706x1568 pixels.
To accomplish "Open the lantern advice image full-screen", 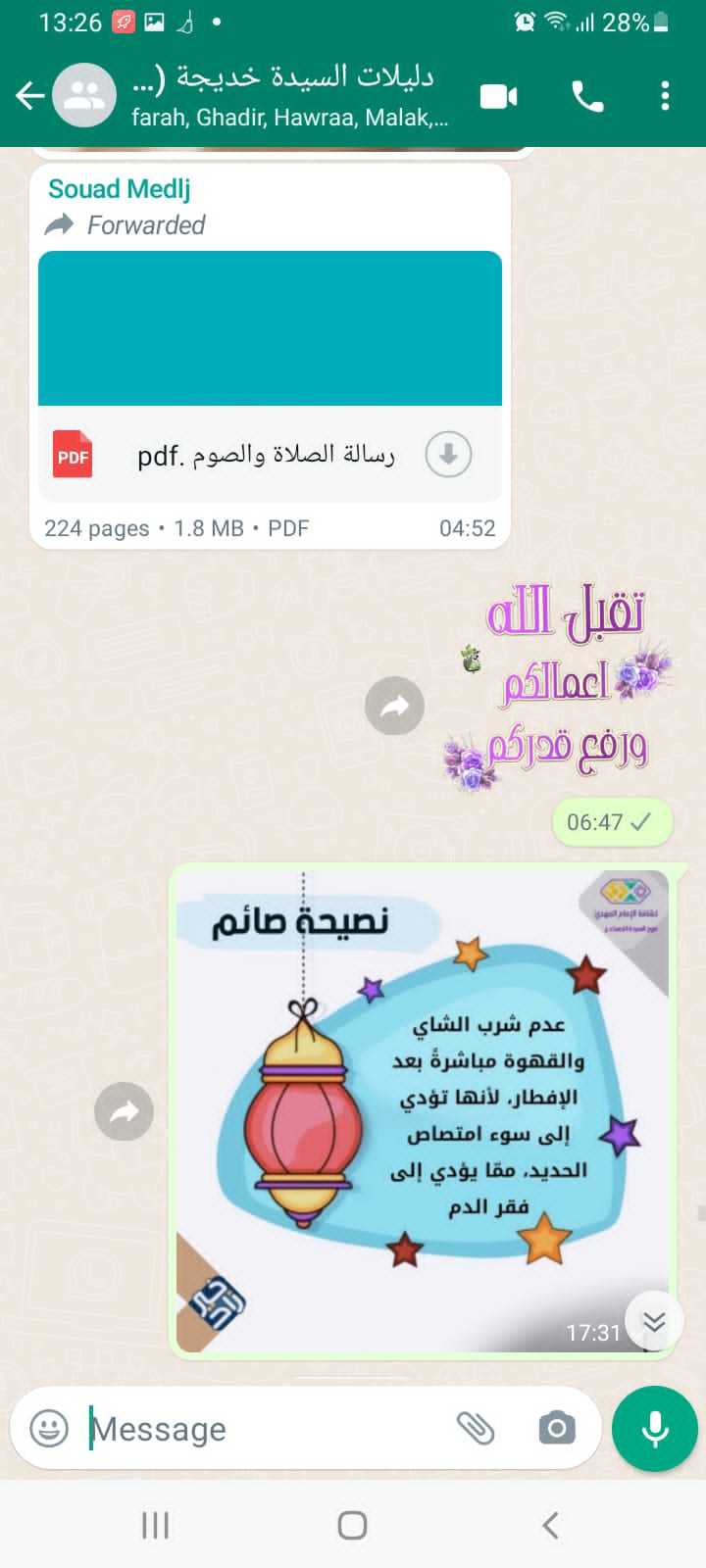I will (422, 1107).
